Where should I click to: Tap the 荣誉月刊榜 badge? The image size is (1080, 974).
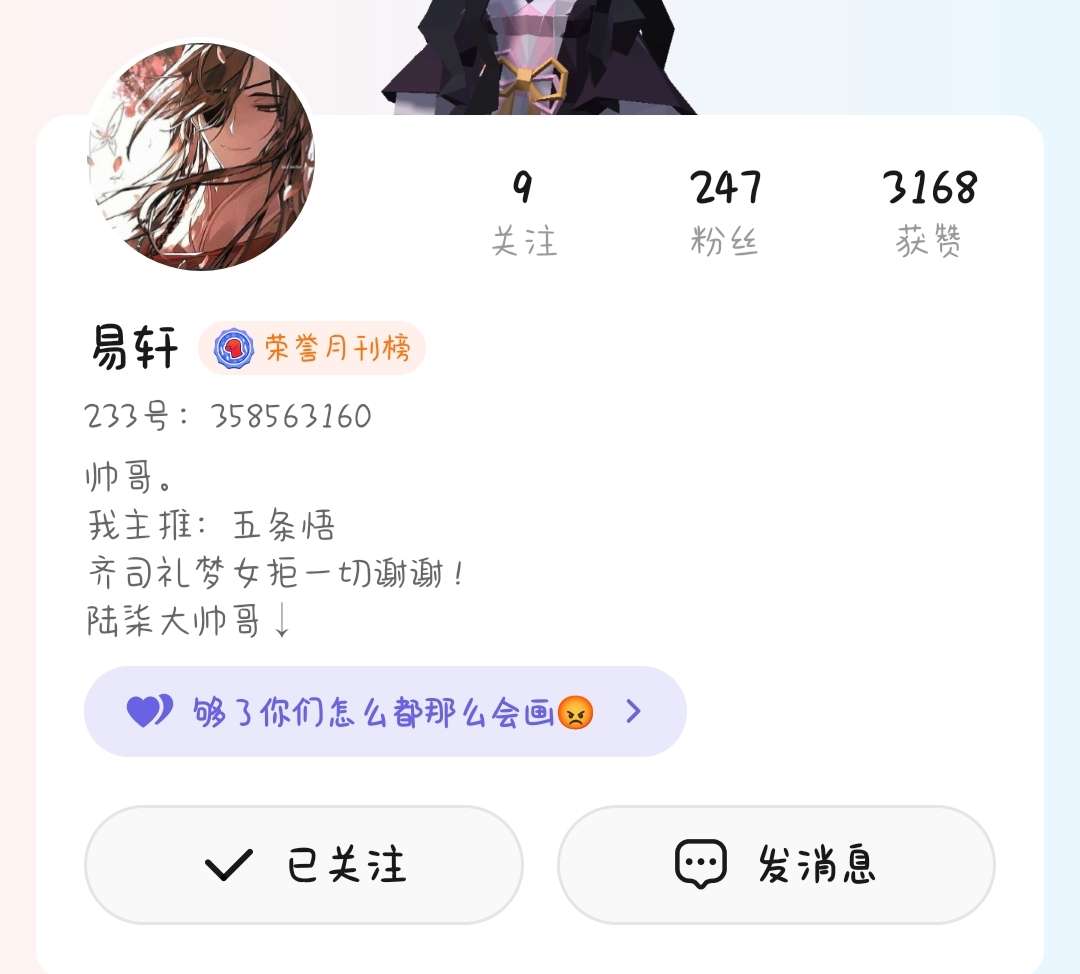(312, 348)
